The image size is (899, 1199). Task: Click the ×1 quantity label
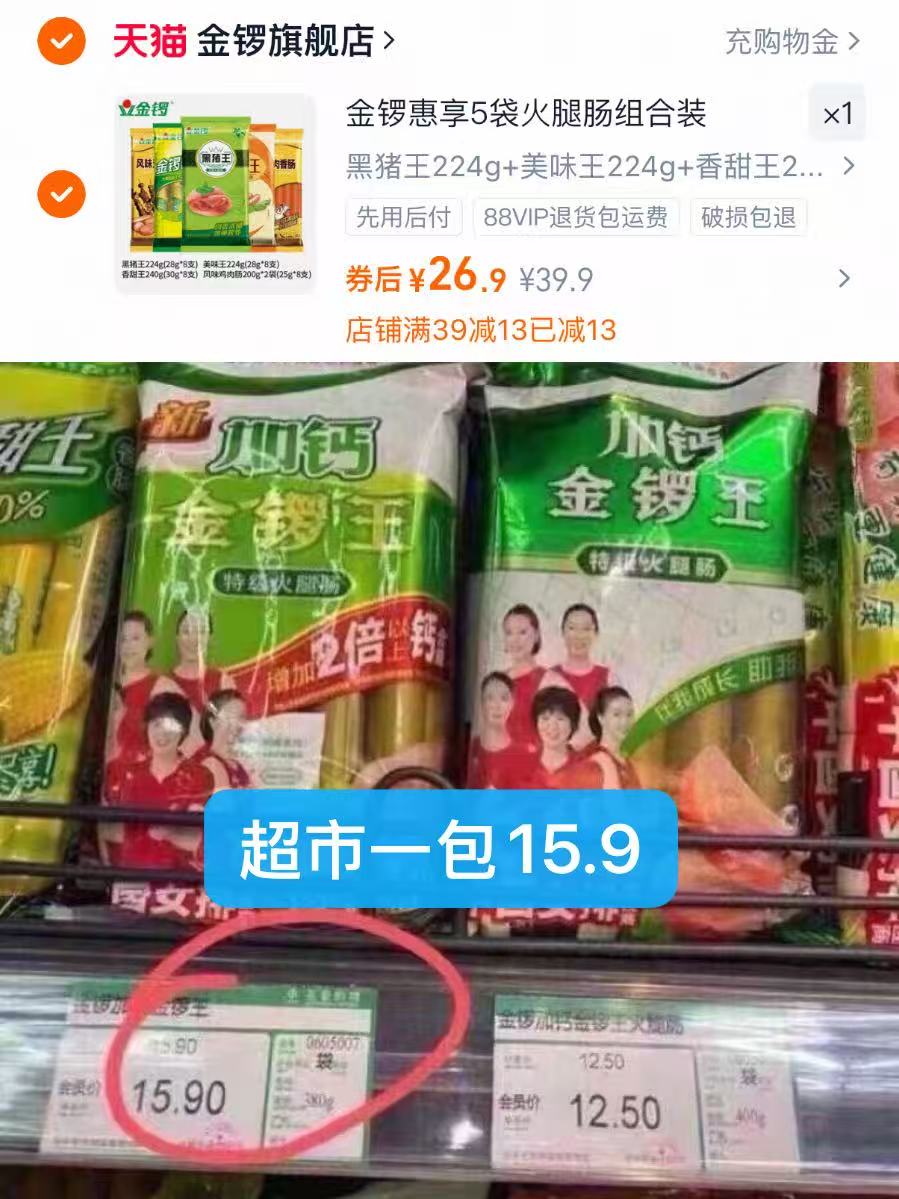click(x=838, y=113)
